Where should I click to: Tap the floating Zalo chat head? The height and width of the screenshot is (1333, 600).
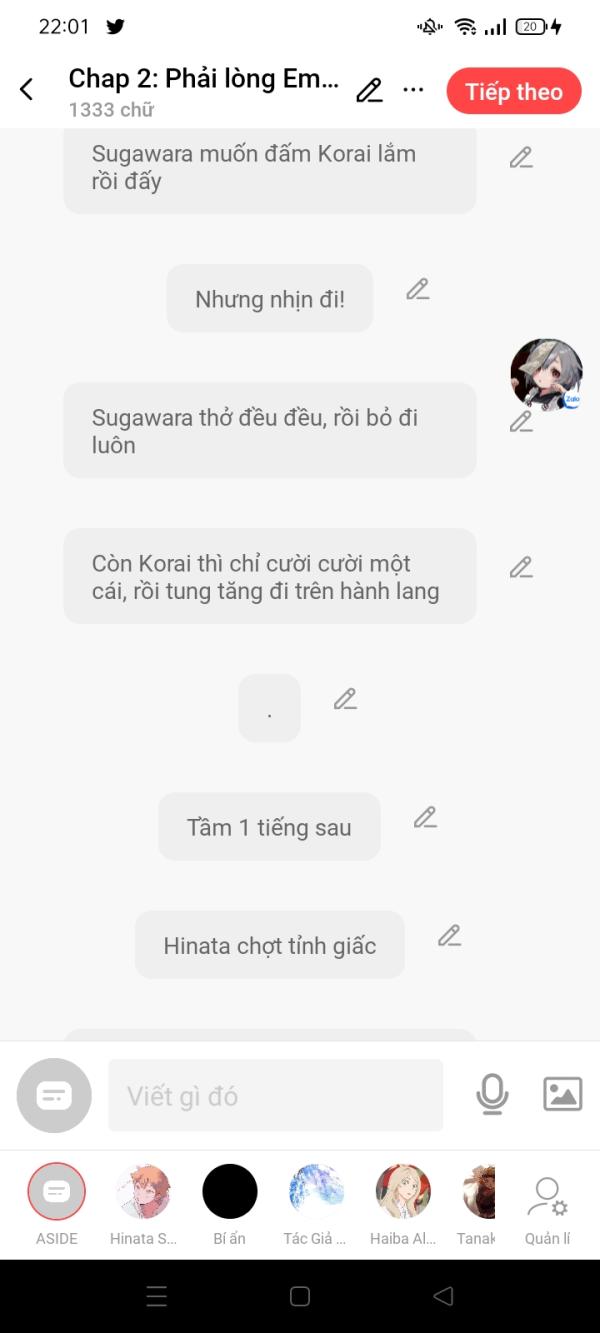click(x=546, y=374)
